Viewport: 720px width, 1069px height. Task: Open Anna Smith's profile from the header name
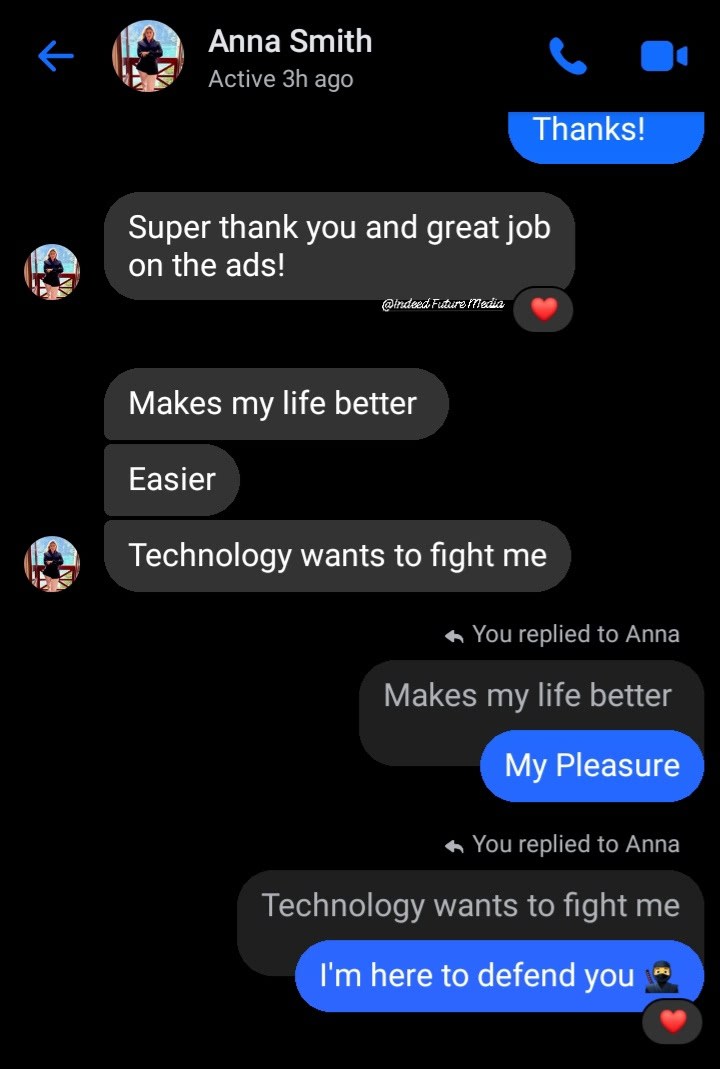click(x=289, y=42)
